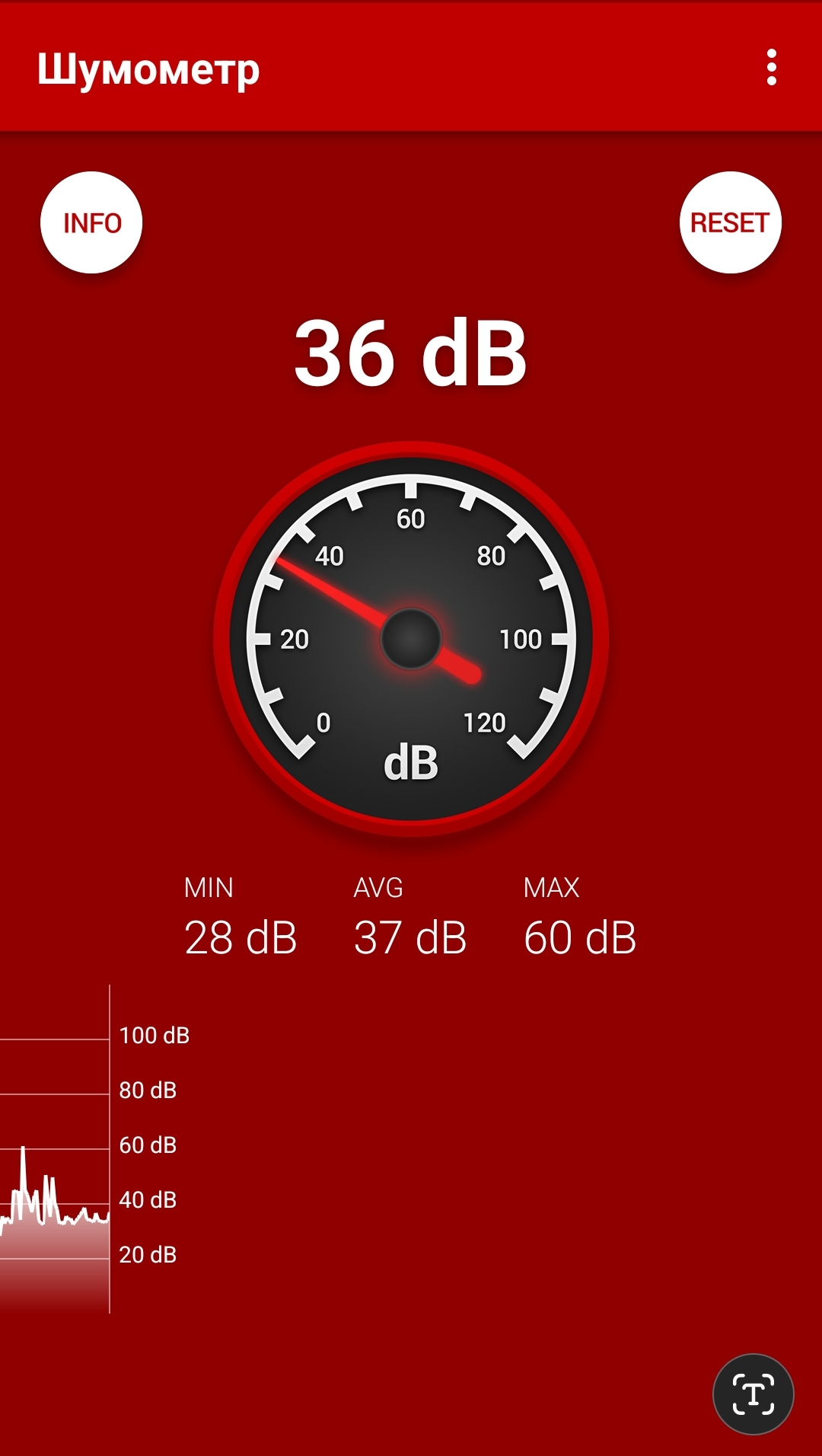The height and width of the screenshot is (1456, 822).
Task: Tap the text recognition scan icon
Action: pyautogui.click(x=753, y=1394)
